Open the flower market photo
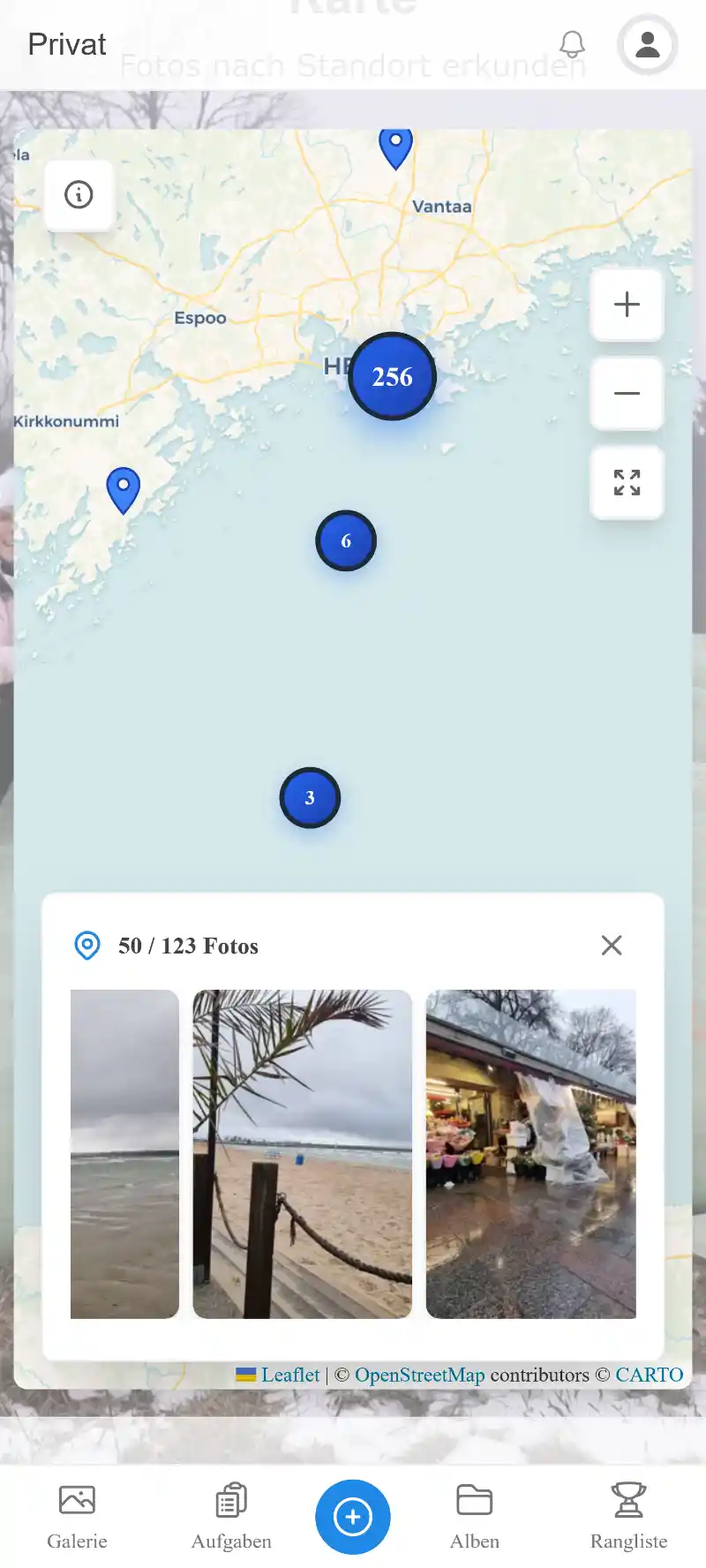 click(x=530, y=1153)
